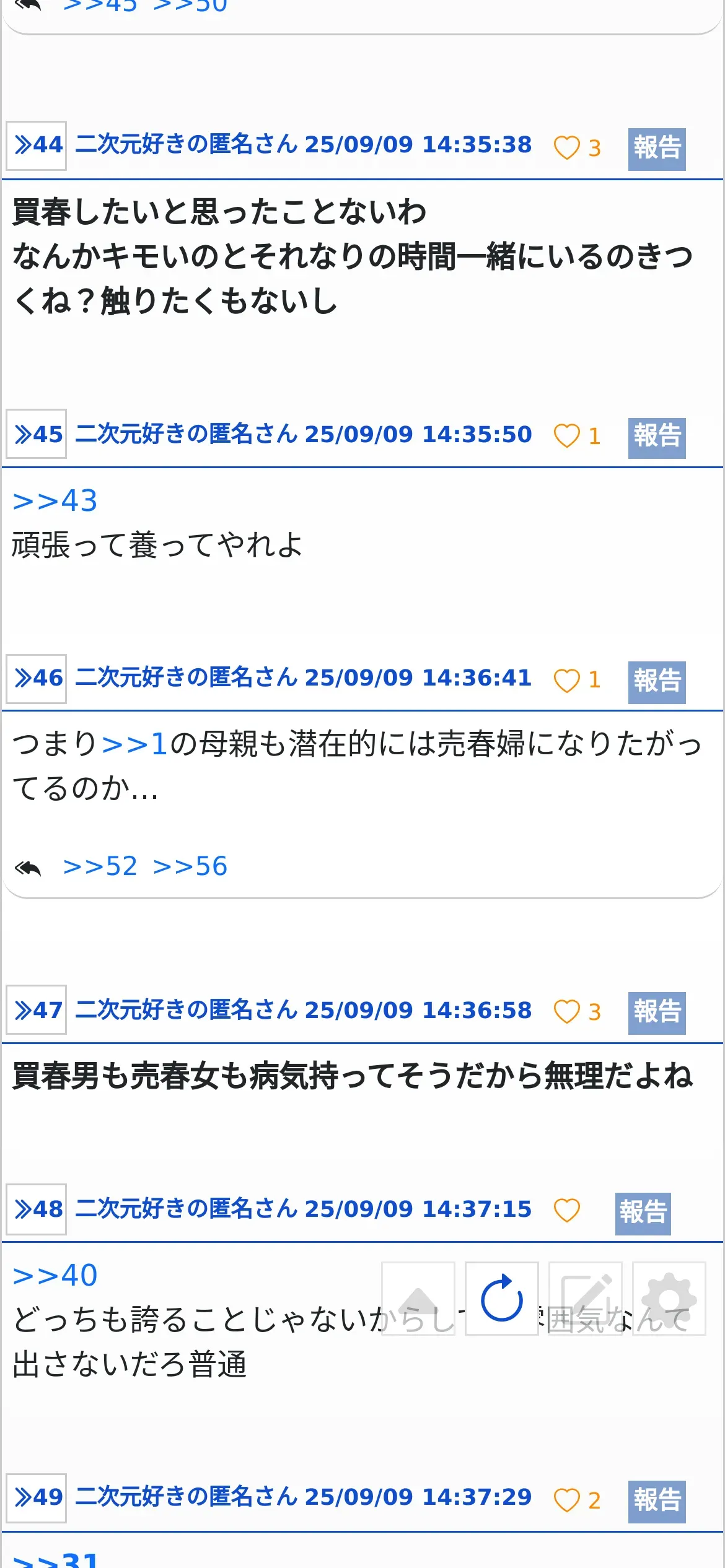Jump to reply >>52
The width and height of the screenshot is (725, 1568).
[x=100, y=866]
